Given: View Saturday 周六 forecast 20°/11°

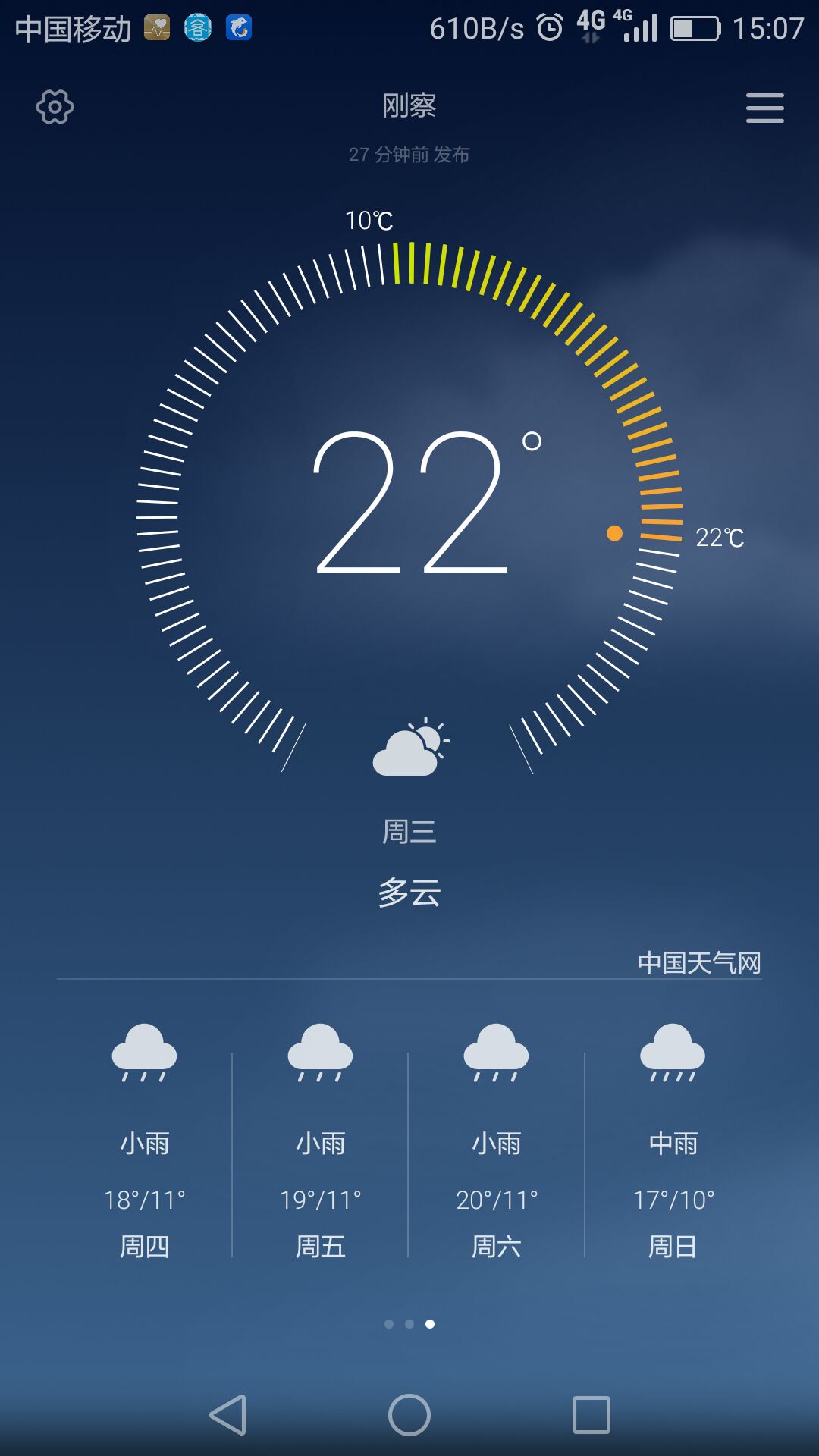Looking at the screenshot, I should (x=497, y=1141).
